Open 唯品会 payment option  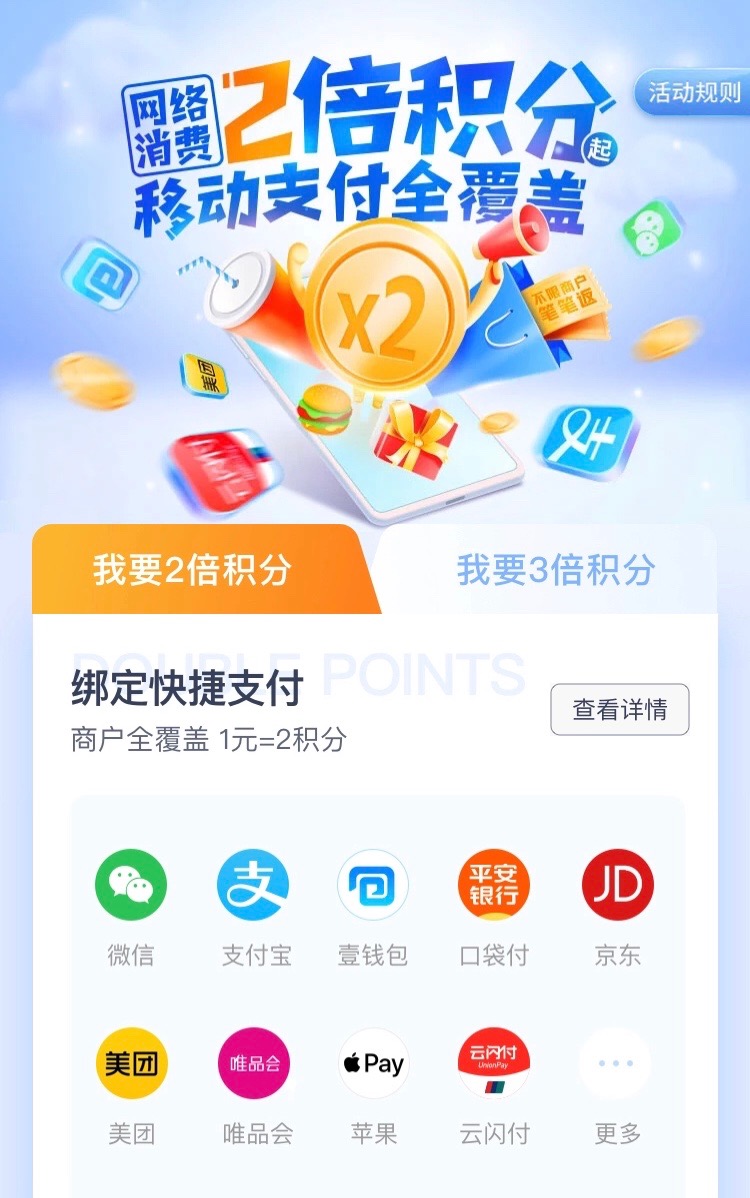tap(254, 1063)
